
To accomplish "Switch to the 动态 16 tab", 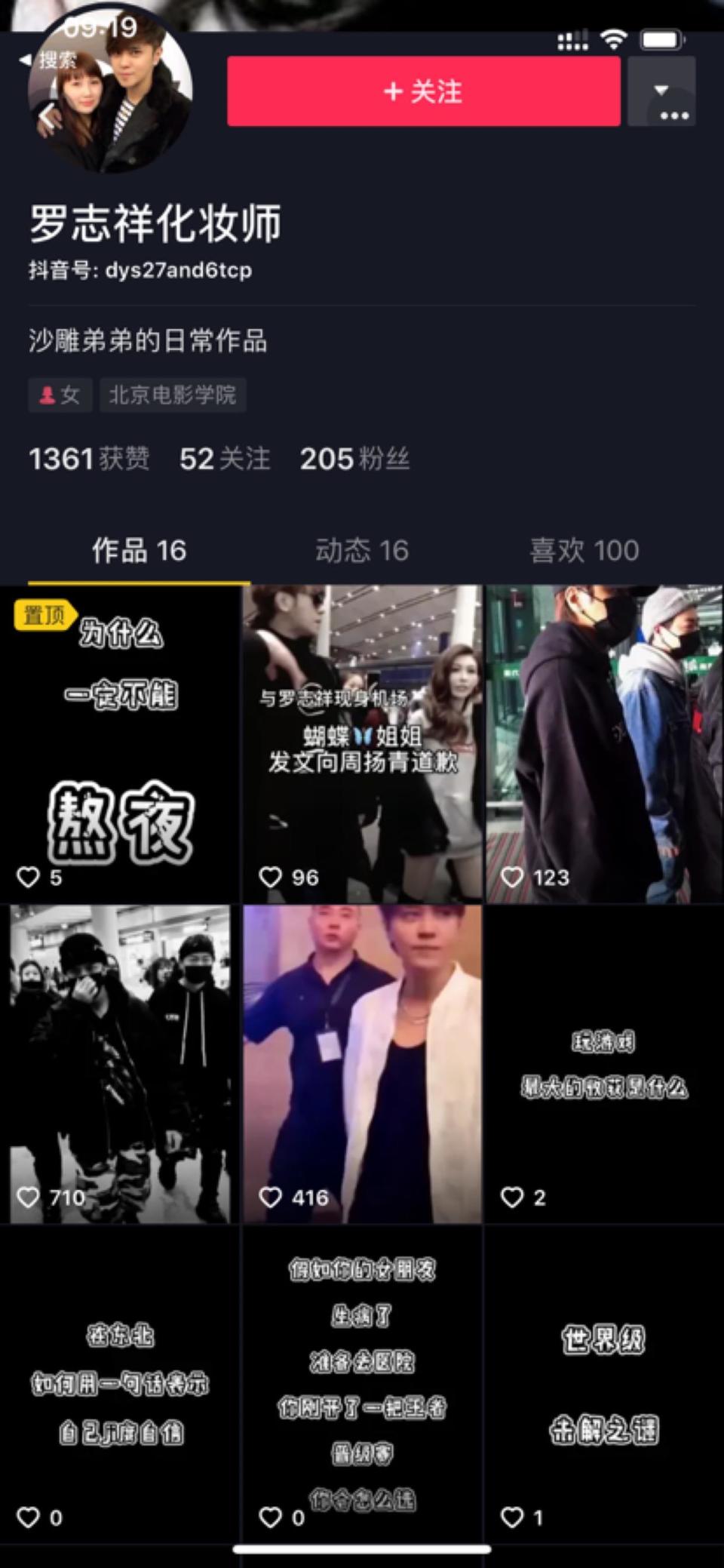I will (x=362, y=551).
